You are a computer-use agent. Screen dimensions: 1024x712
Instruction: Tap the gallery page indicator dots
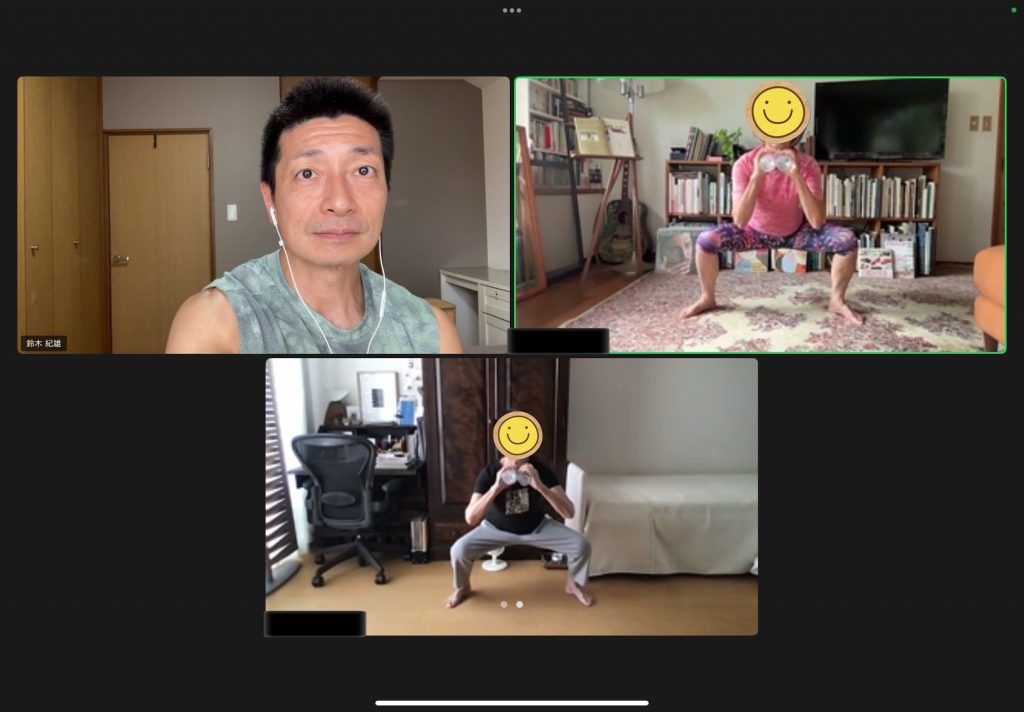pyautogui.click(x=511, y=604)
